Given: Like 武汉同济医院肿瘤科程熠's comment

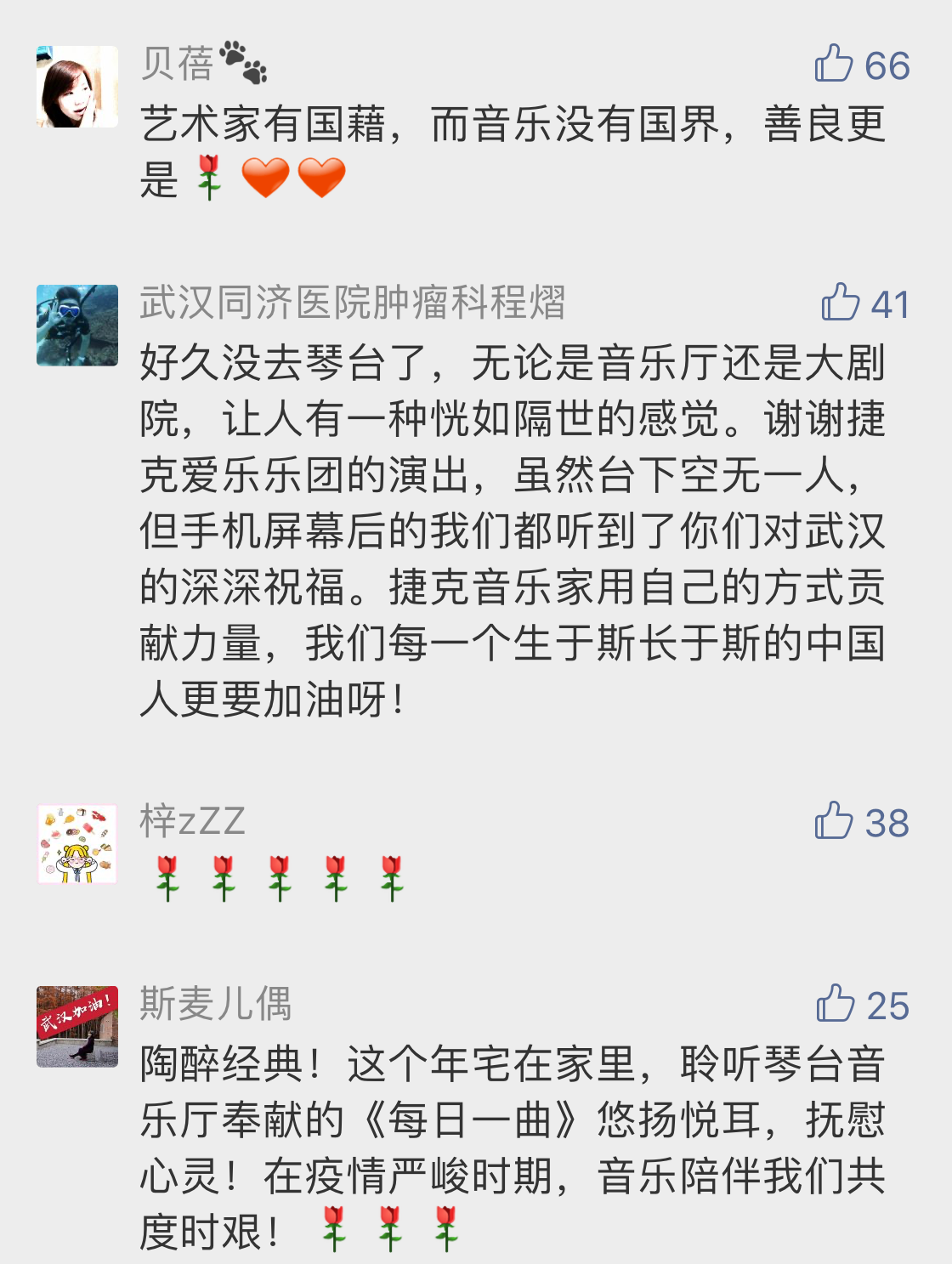Looking at the screenshot, I should (841, 303).
